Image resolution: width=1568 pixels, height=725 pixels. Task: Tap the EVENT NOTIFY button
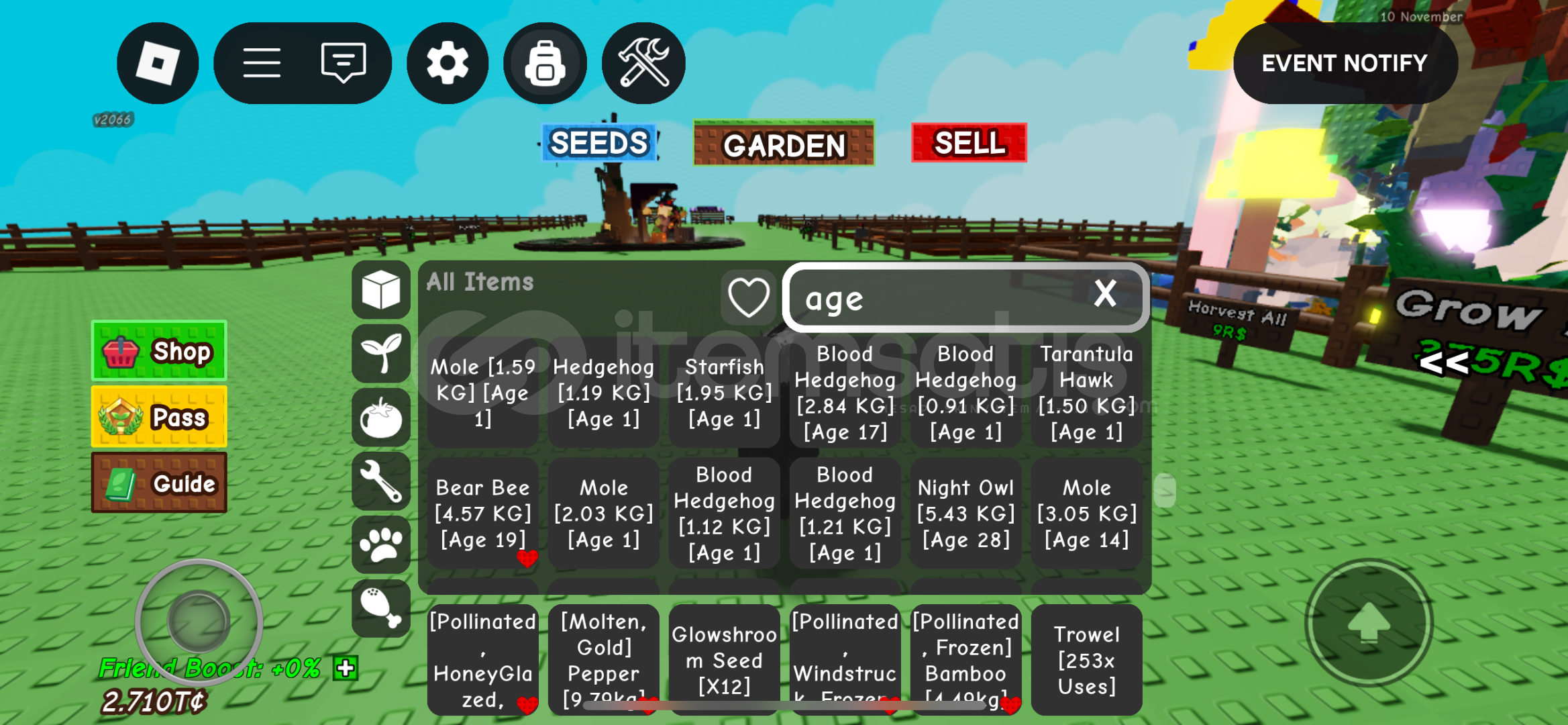1345,63
